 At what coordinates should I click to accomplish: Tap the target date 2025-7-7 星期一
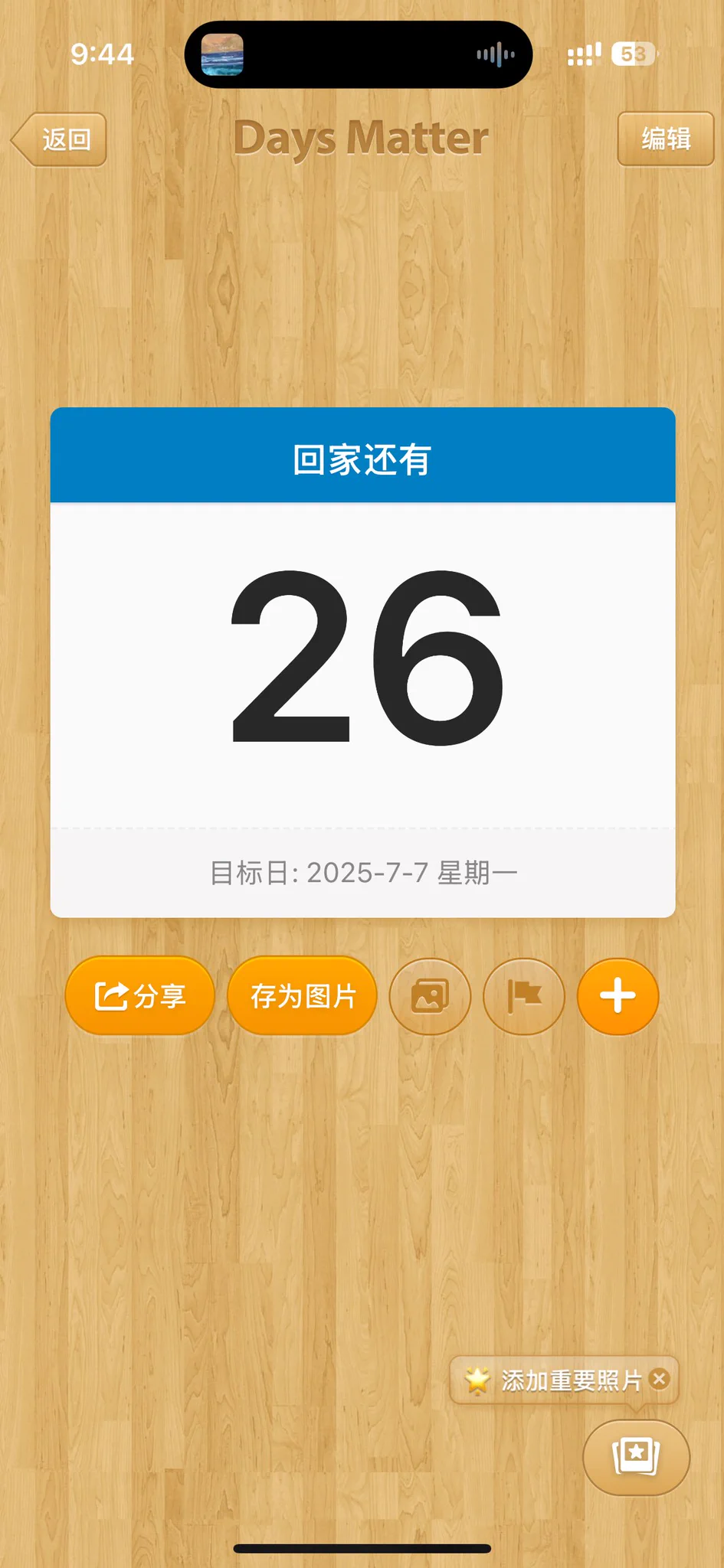(362, 872)
